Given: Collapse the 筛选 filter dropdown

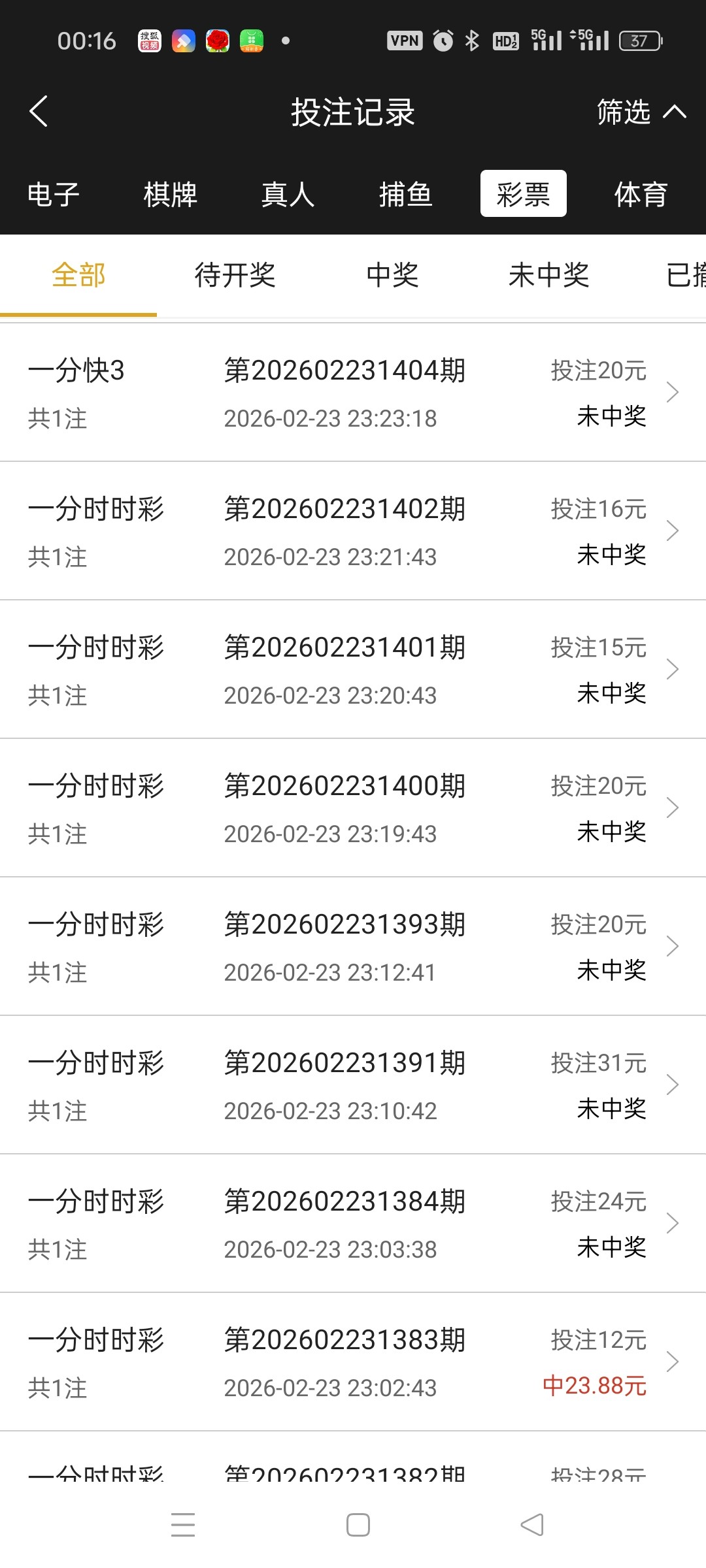Looking at the screenshot, I should pos(641,112).
